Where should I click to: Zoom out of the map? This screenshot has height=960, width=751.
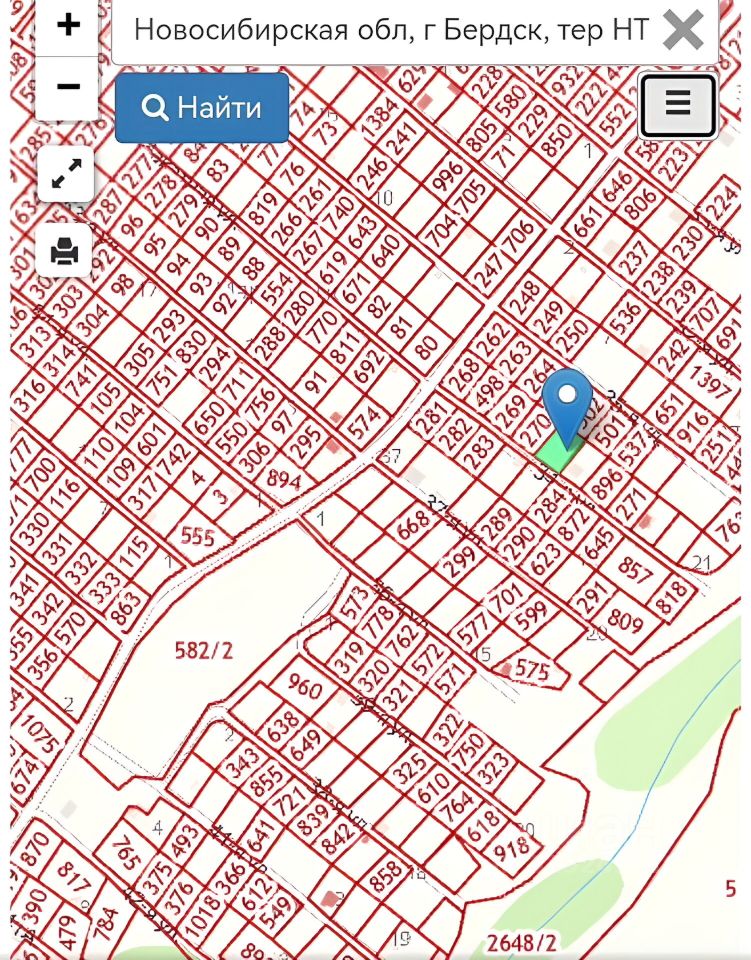(x=68, y=88)
